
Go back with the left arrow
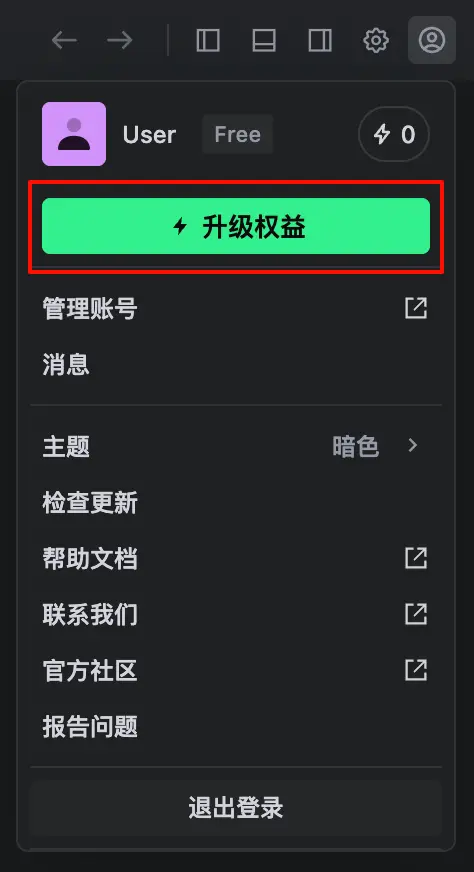click(64, 41)
